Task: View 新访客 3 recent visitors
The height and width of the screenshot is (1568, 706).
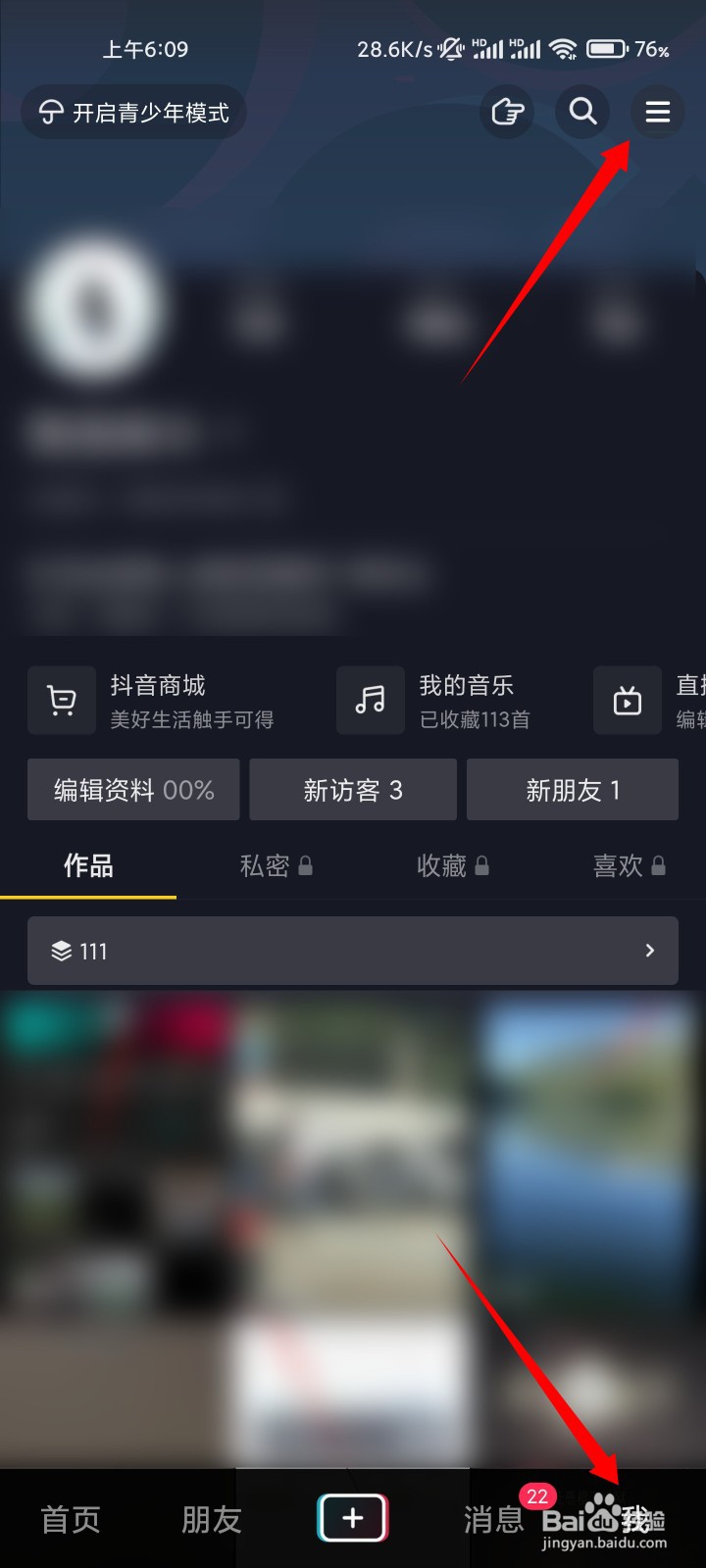Action: point(352,789)
